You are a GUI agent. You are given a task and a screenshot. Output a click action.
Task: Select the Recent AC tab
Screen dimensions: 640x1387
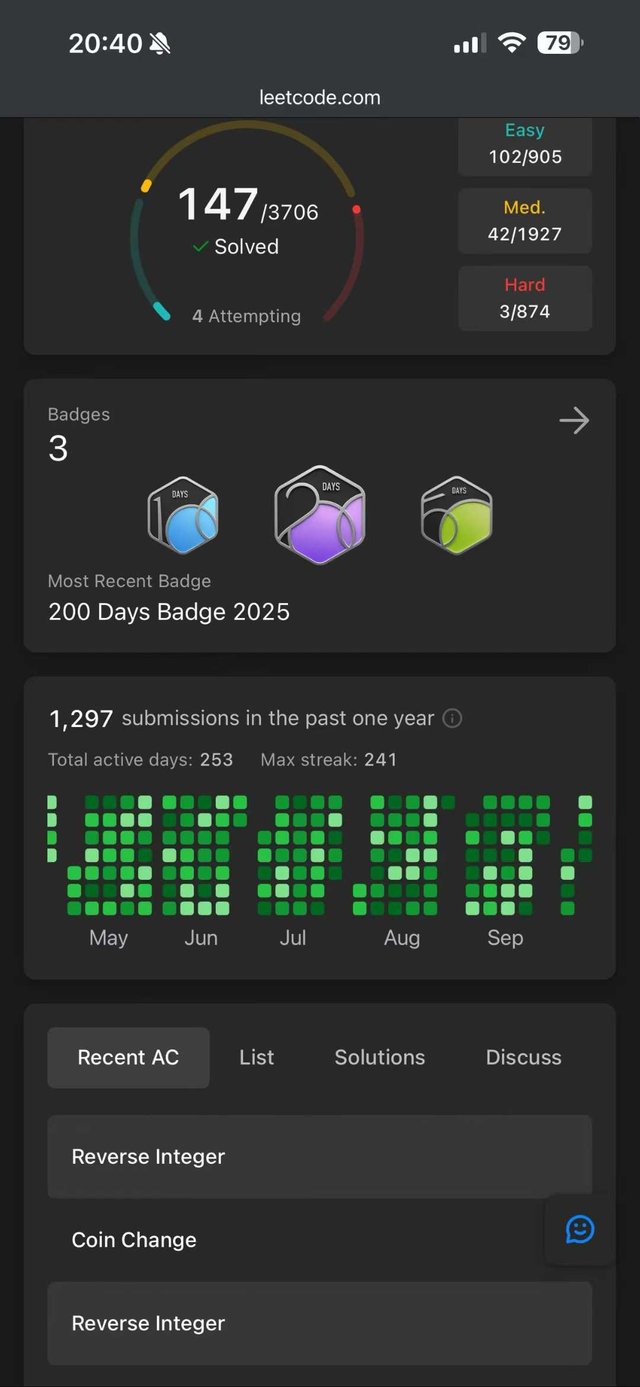128,1057
